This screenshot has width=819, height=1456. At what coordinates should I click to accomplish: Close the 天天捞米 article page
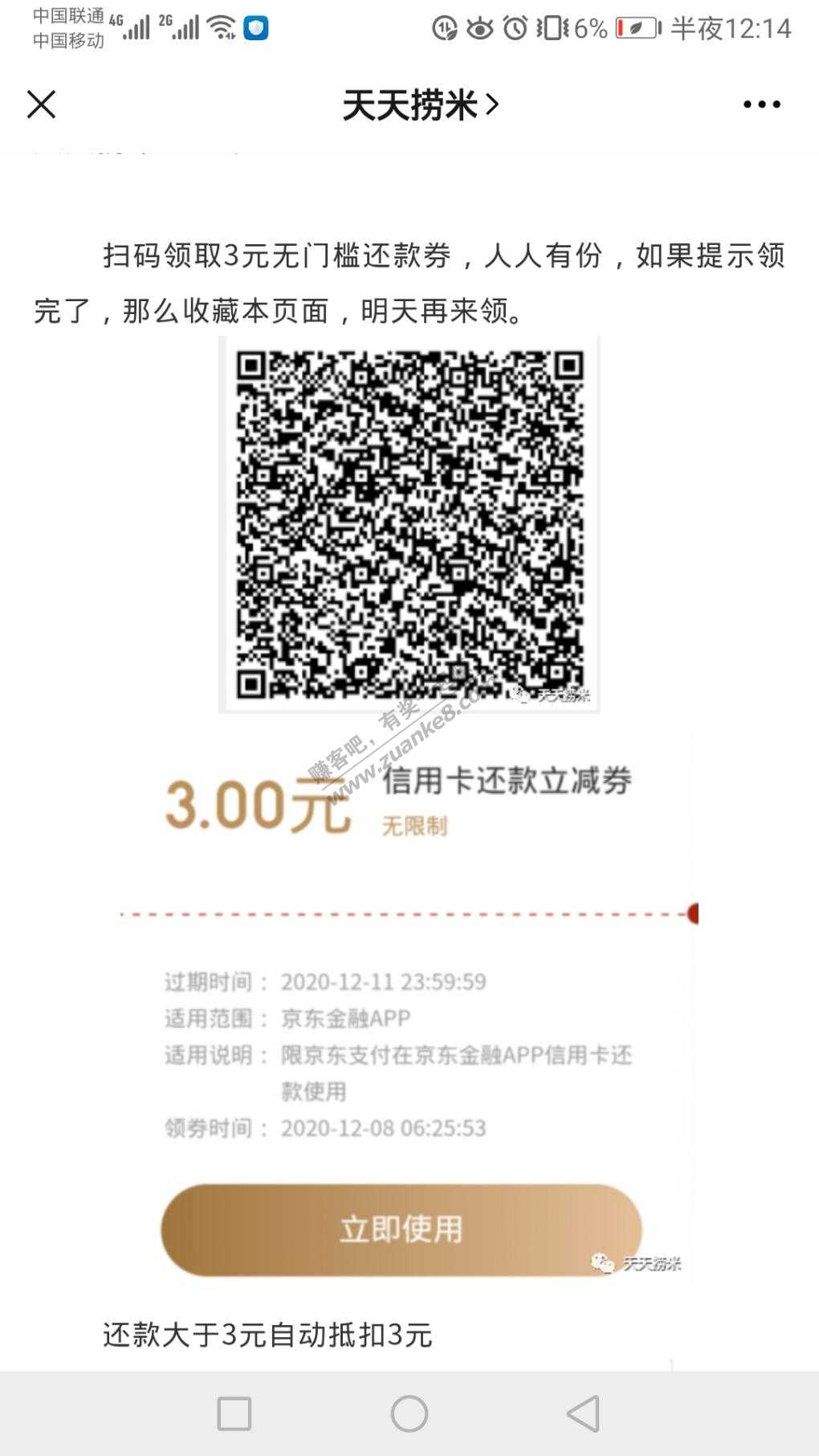pos(41,104)
